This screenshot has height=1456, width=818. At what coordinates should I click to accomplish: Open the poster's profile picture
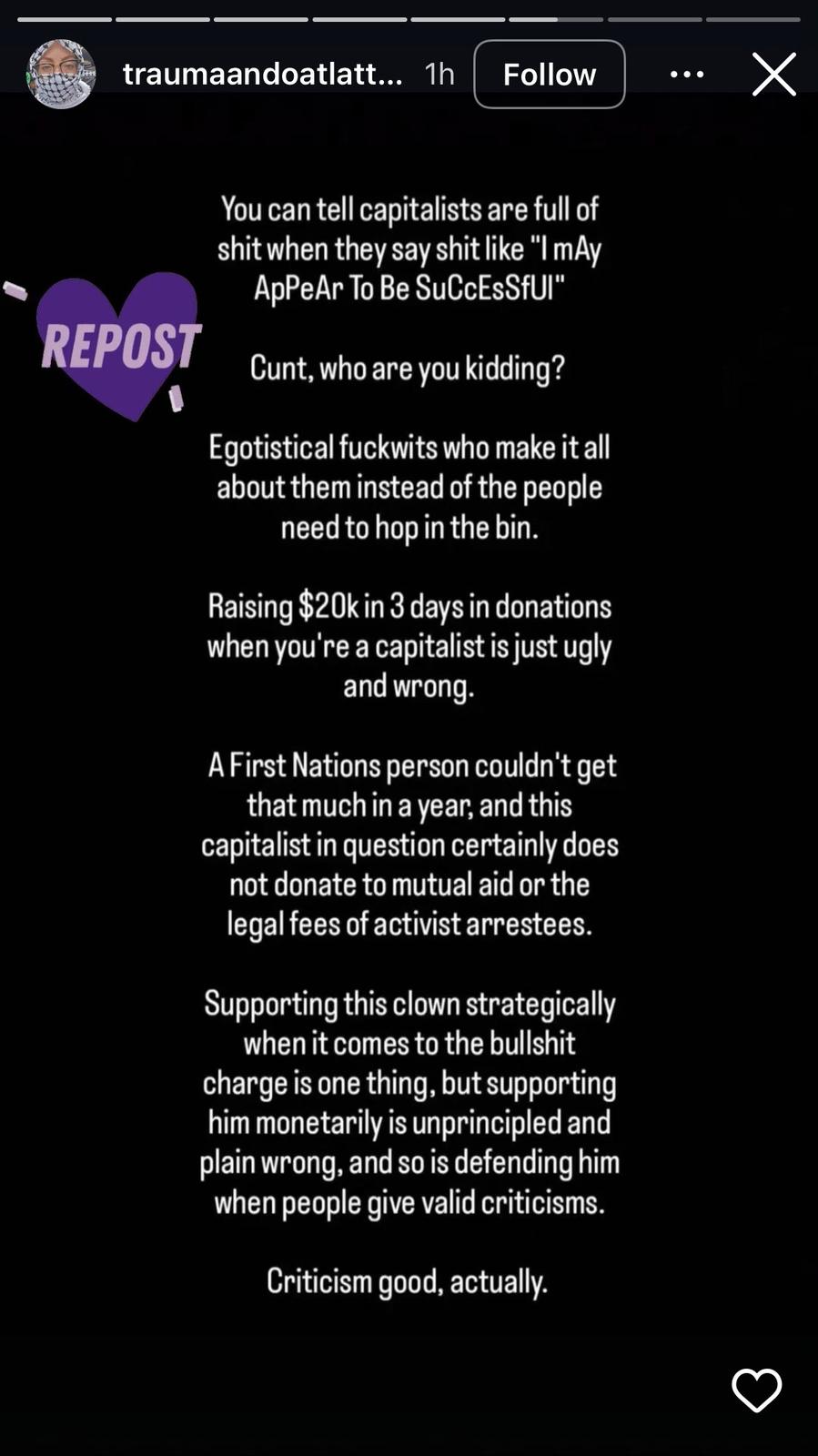(x=61, y=74)
